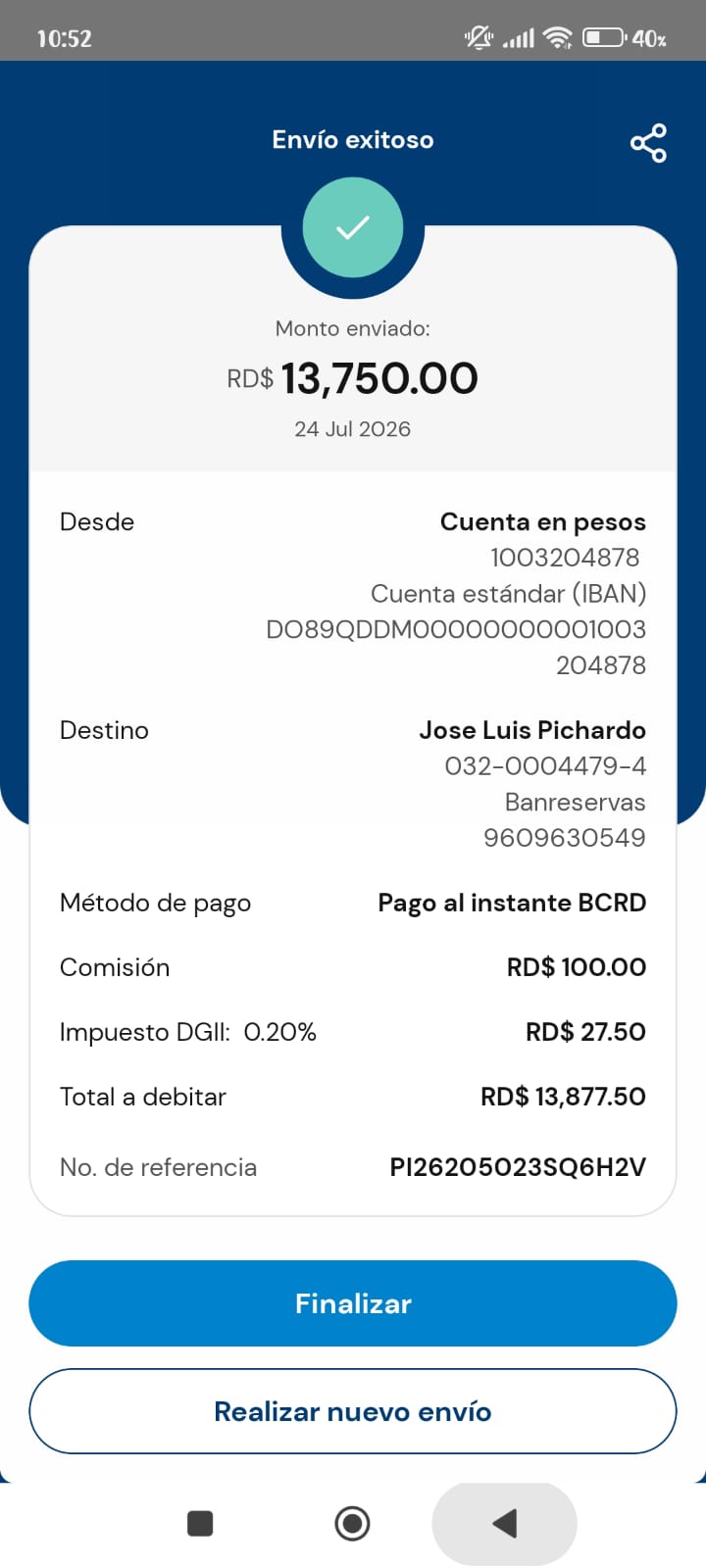The image size is (706, 1568).
Task: Start a new transfer with Realizar nuevo envío
Action: point(353,1411)
